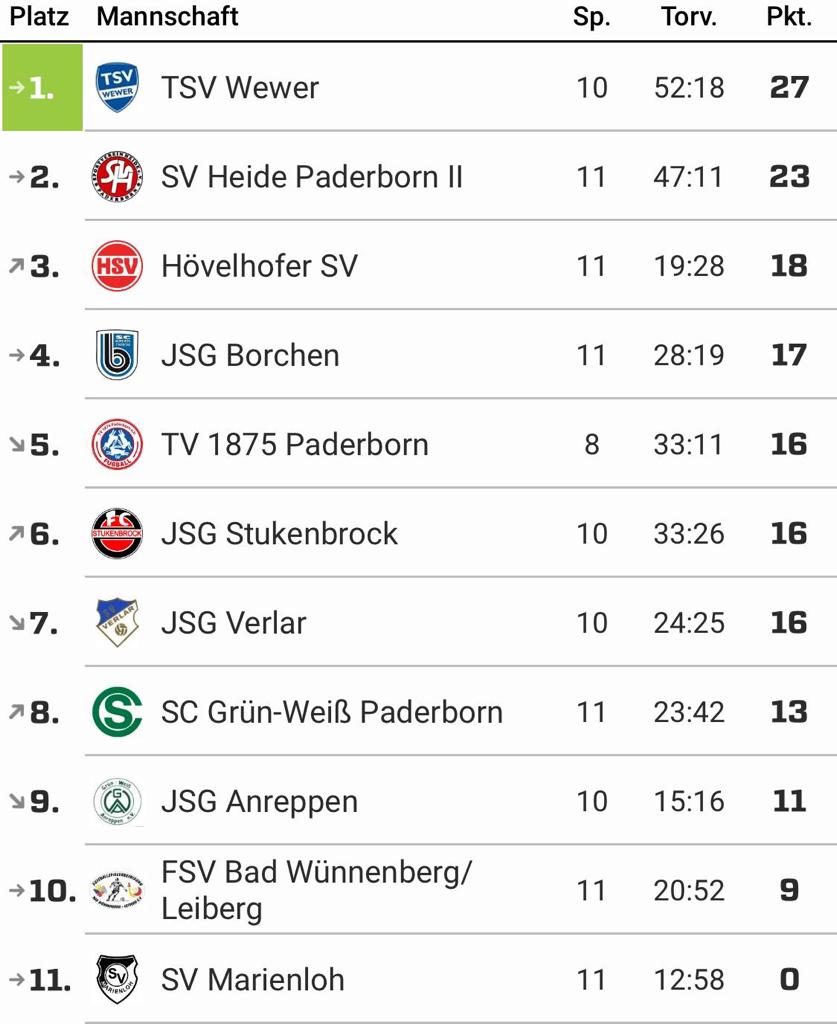Select the JSG Verlar row
This screenshot has width=837, height=1024.
pyautogui.click(x=234, y=622)
